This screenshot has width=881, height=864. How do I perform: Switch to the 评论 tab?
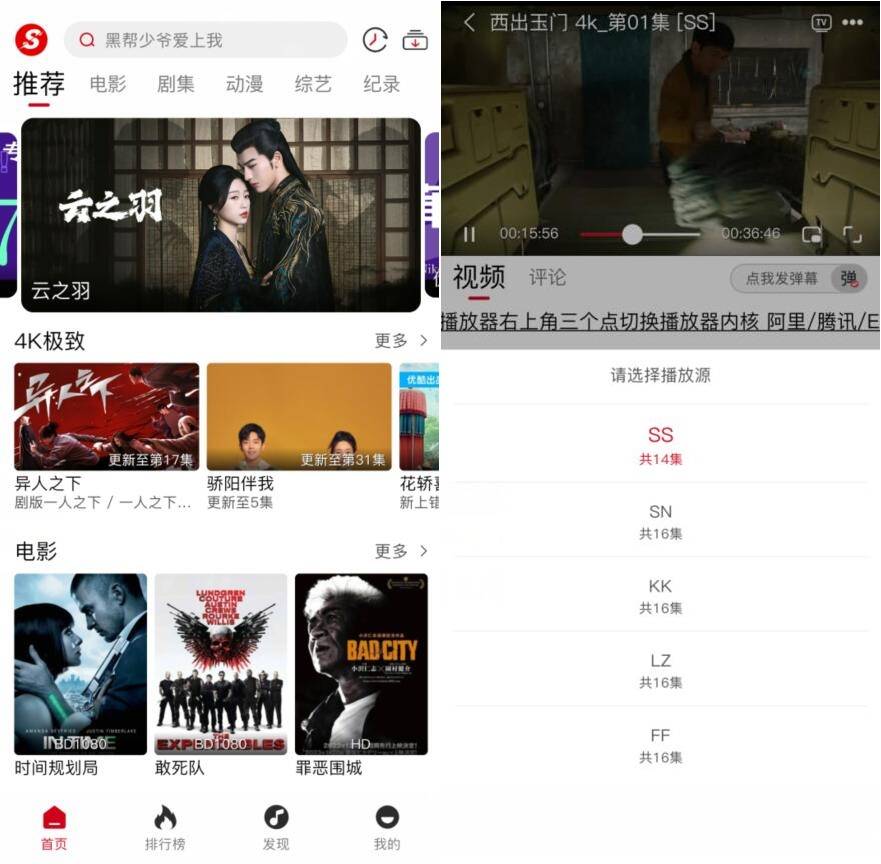[547, 277]
